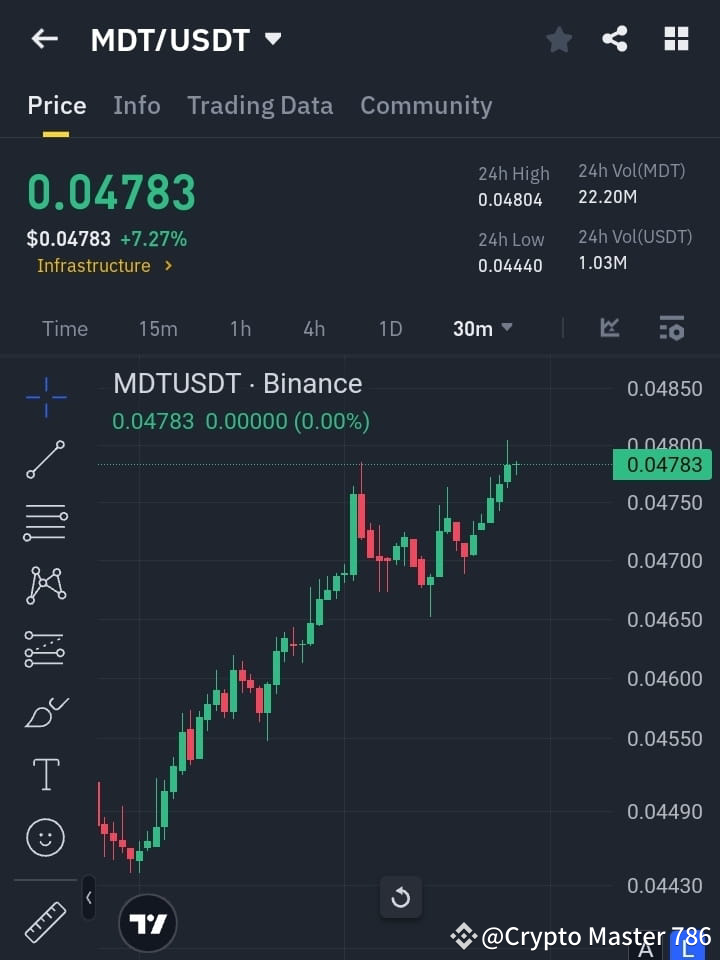Viewport: 720px width, 960px height.
Task: Select the Brush drawing tool
Action: pyautogui.click(x=45, y=712)
